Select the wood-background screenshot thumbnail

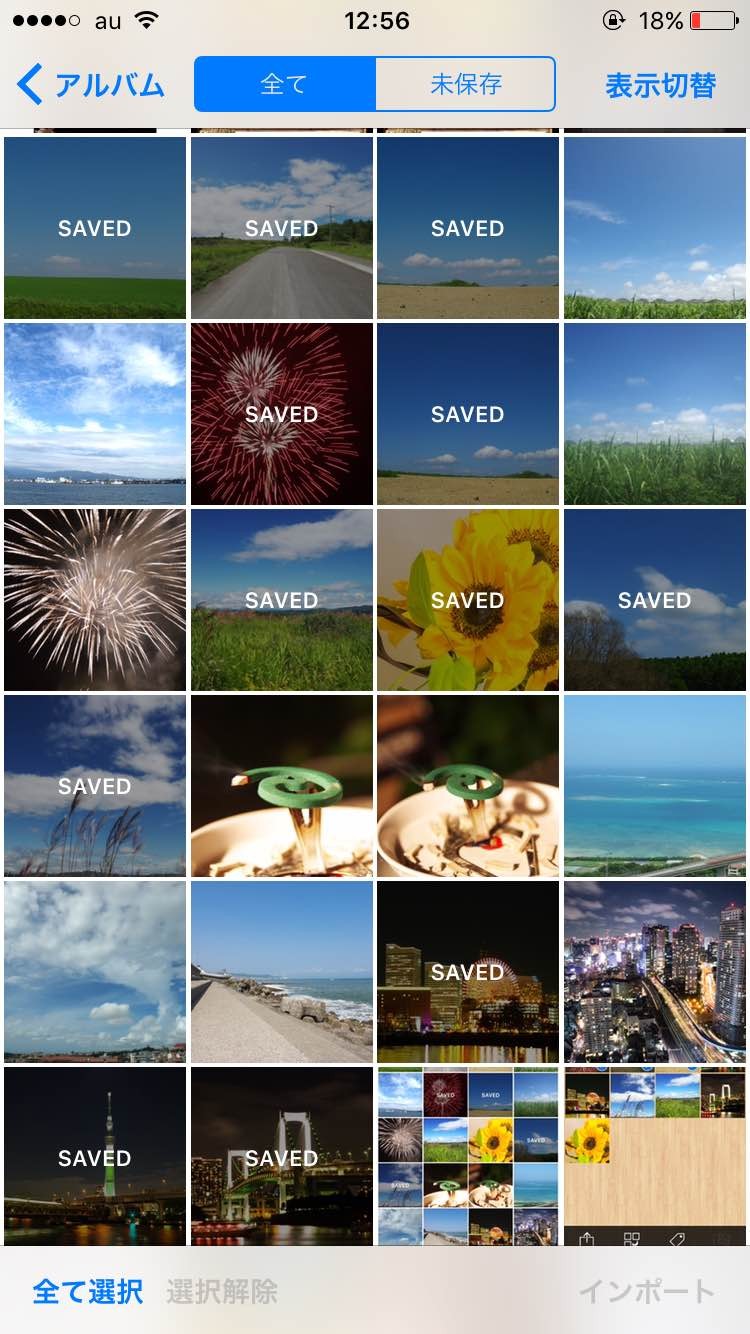pyautogui.click(x=654, y=1155)
